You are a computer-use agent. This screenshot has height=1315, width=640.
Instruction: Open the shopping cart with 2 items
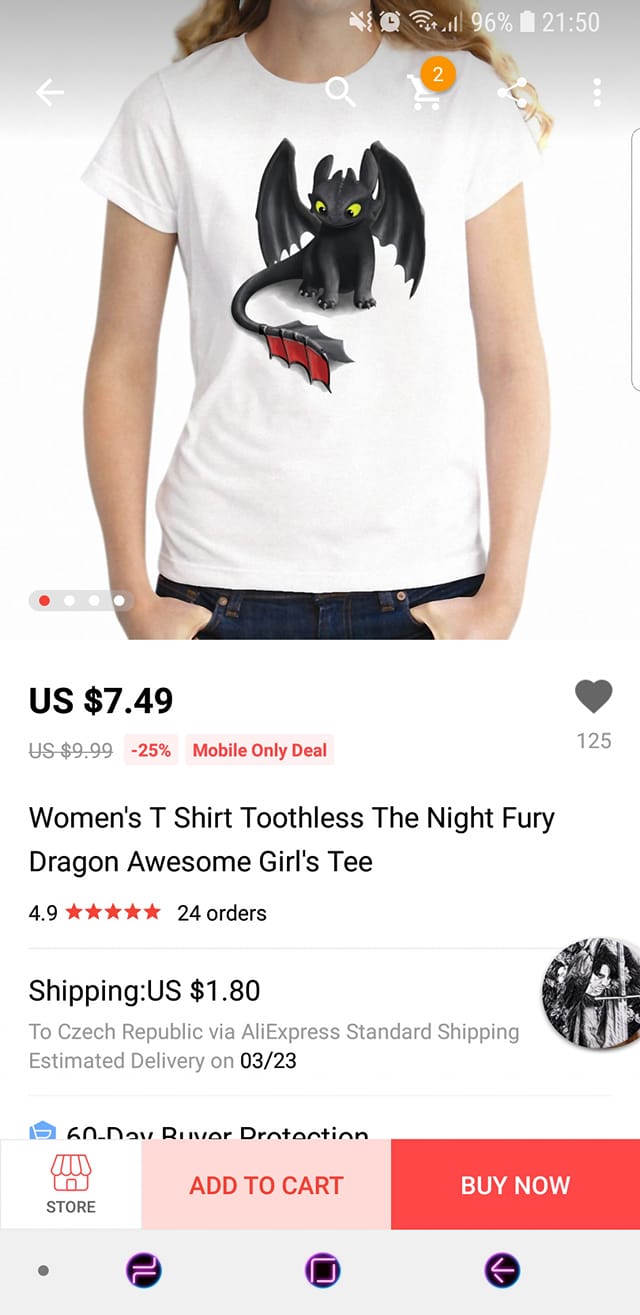point(426,91)
